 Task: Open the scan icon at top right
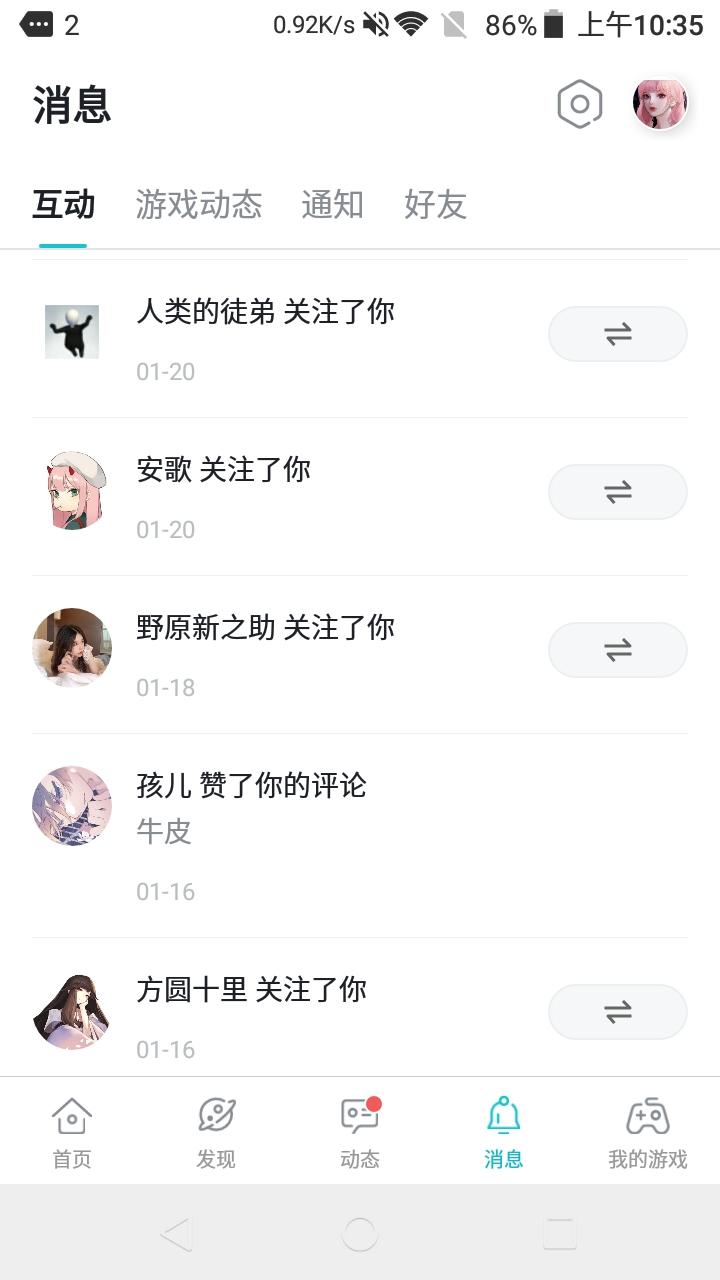pos(578,103)
